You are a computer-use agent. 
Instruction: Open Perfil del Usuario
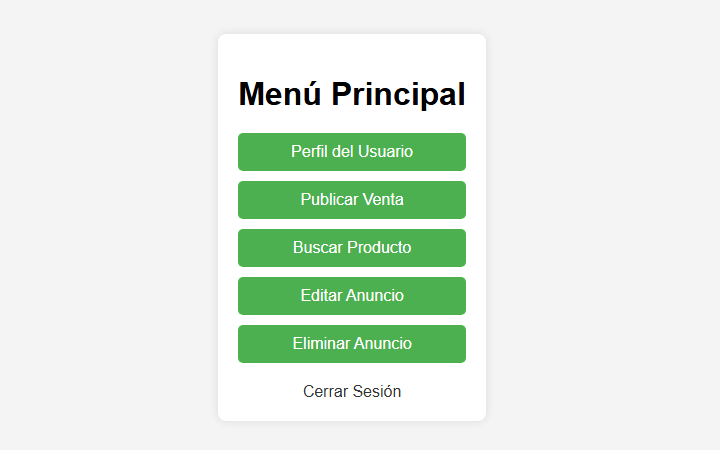pos(352,152)
